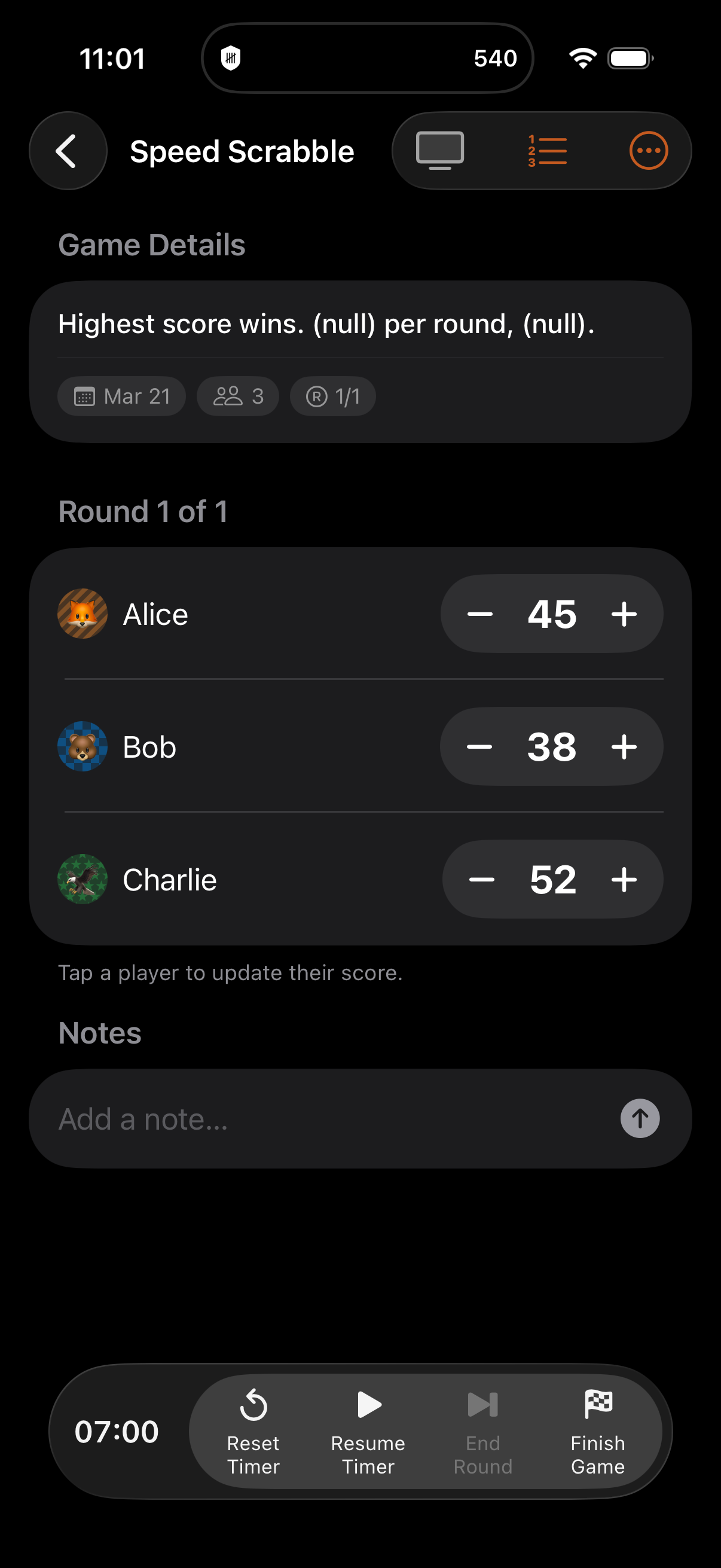Viewport: 721px width, 1568px height.
Task: Open the more options menu
Action: (648, 150)
